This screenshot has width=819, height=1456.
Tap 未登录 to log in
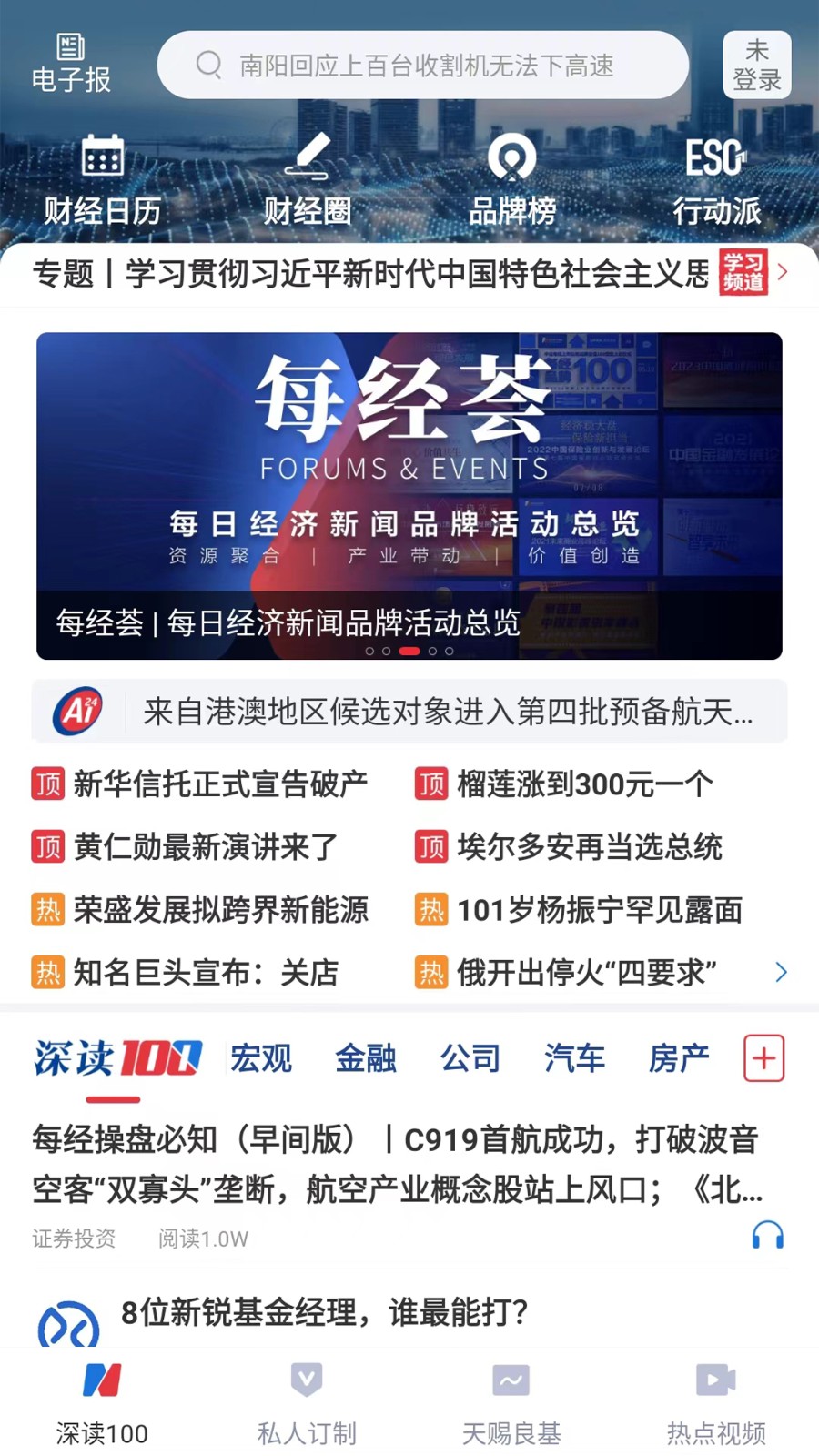coord(758,64)
